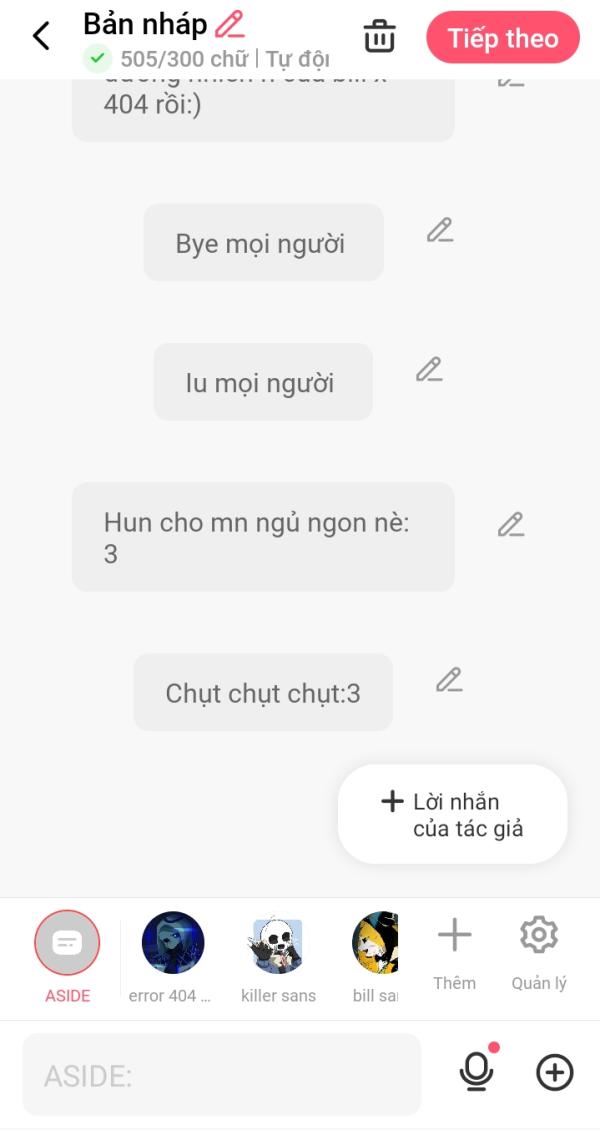Edit the draft title with the pencil
Viewport: 600px width, 1130px height.
pos(230,25)
